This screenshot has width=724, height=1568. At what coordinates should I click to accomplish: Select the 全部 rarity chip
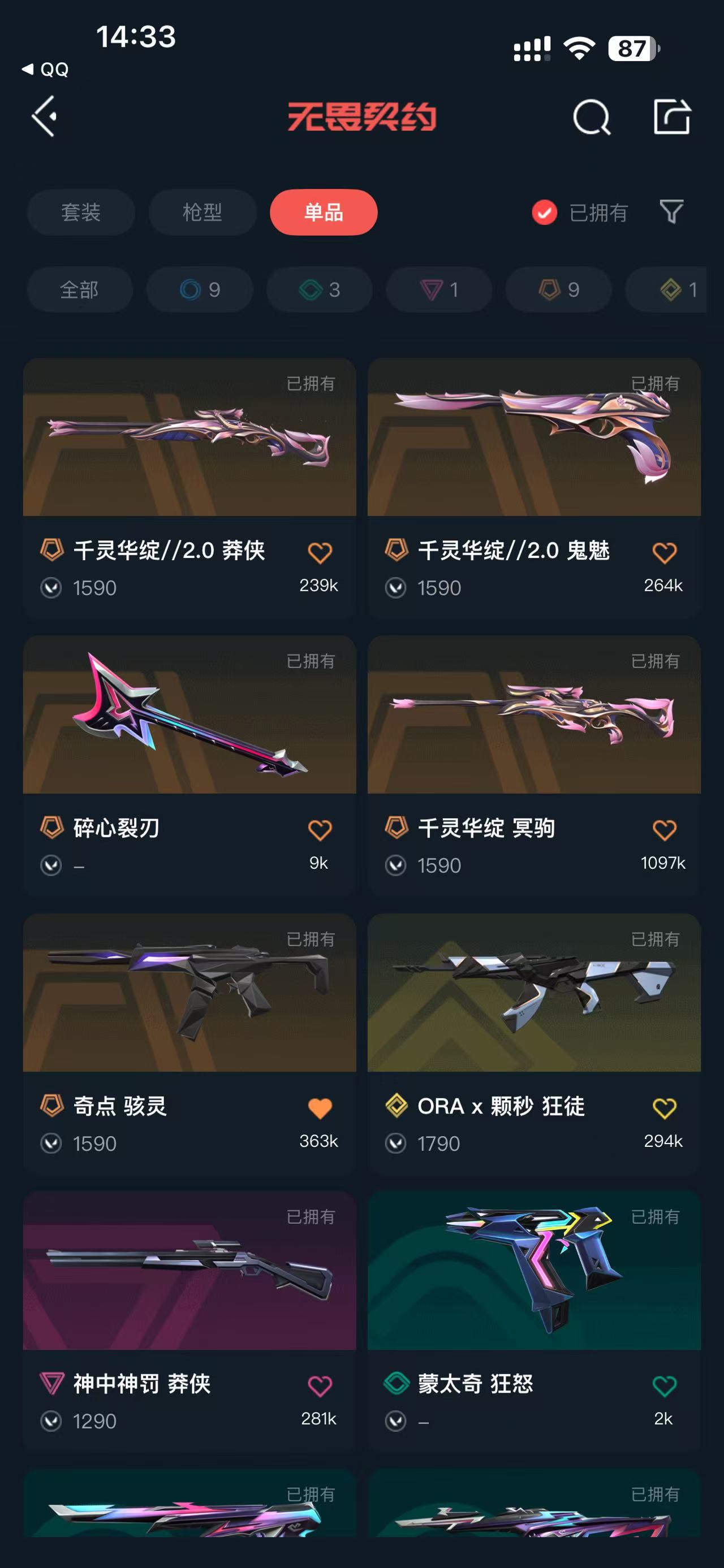click(79, 290)
